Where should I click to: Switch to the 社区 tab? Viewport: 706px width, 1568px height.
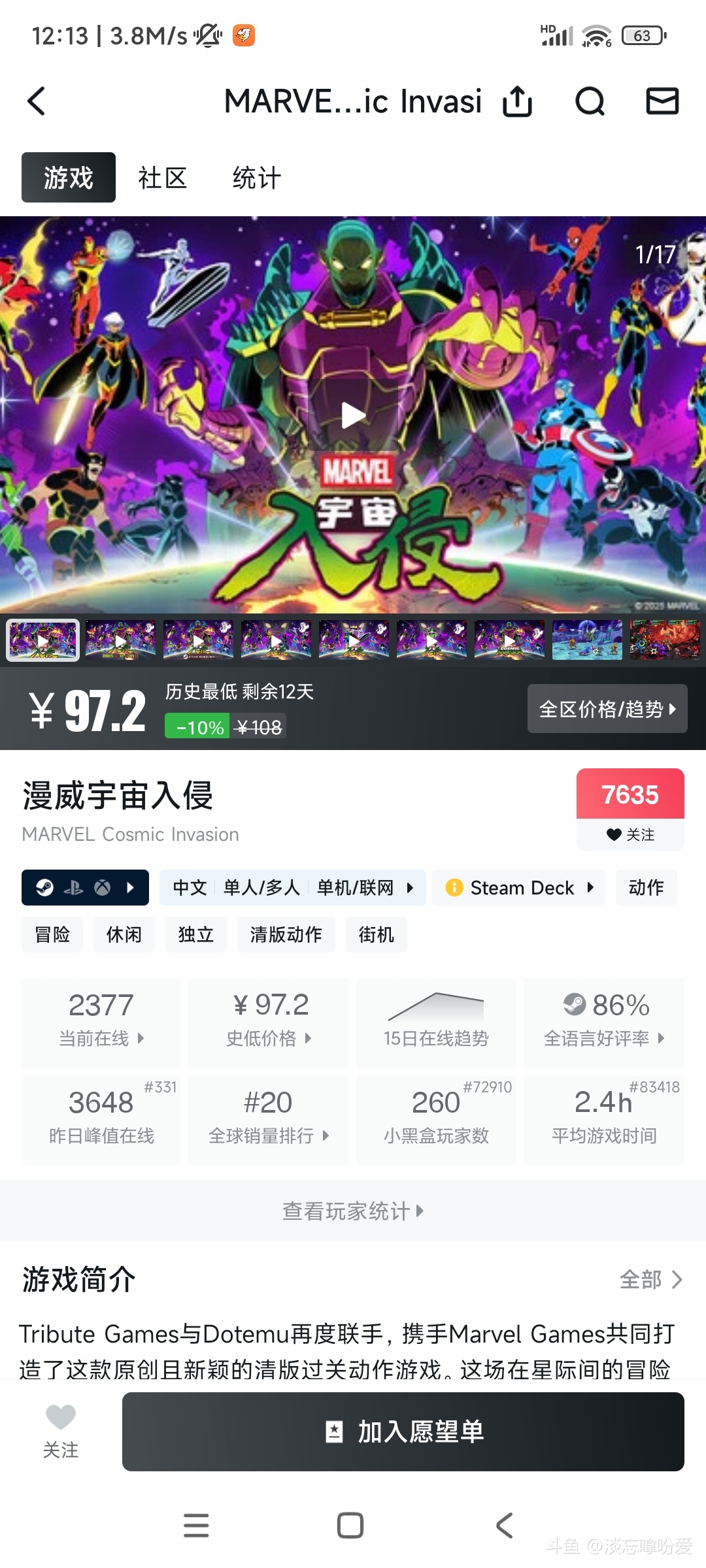tap(161, 177)
